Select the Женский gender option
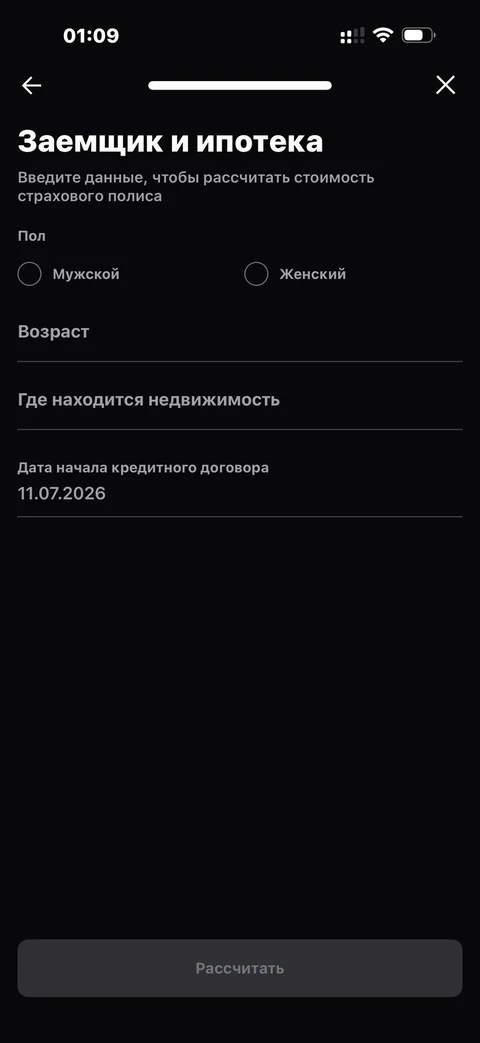 coord(295,274)
